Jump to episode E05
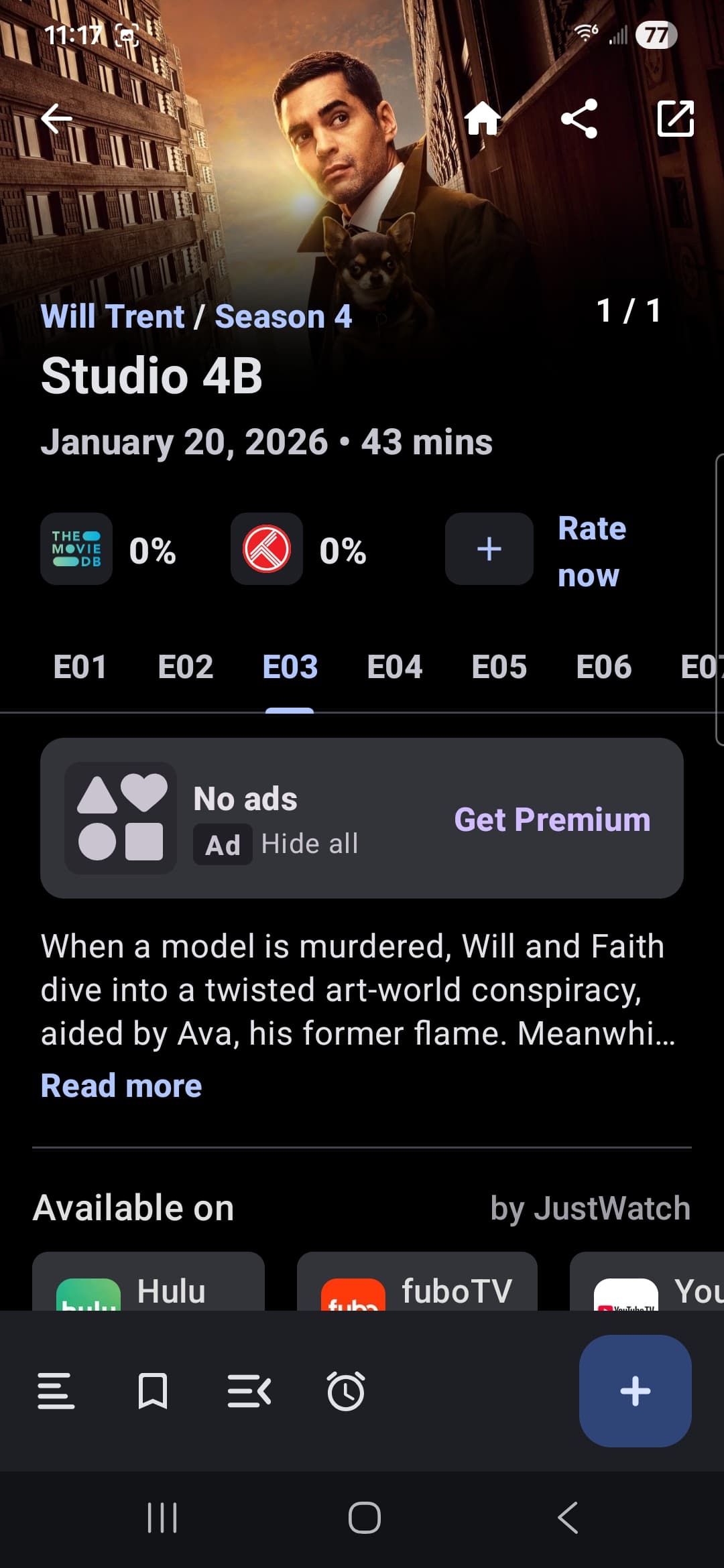This screenshot has height=1568, width=724. (499, 667)
